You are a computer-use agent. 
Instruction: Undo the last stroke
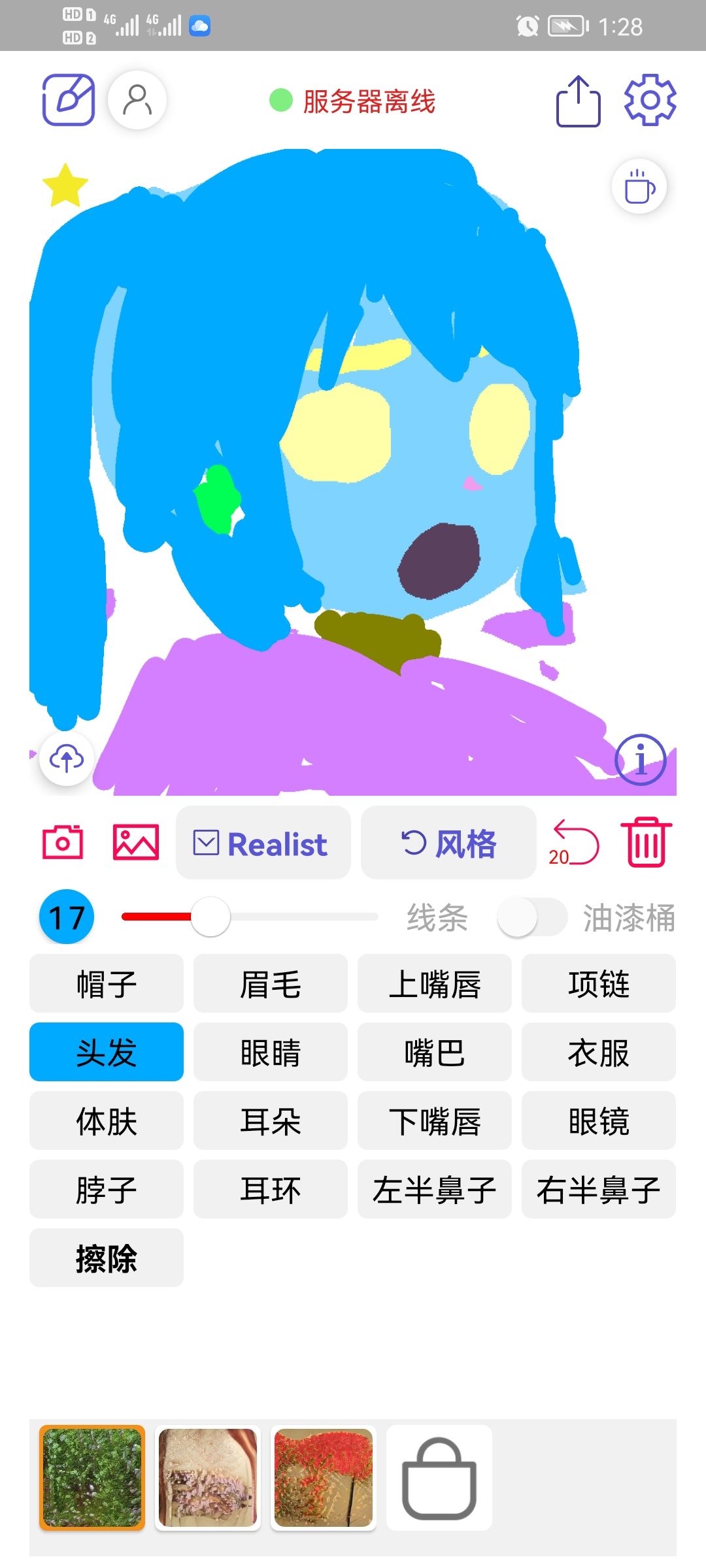[x=575, y=843]
